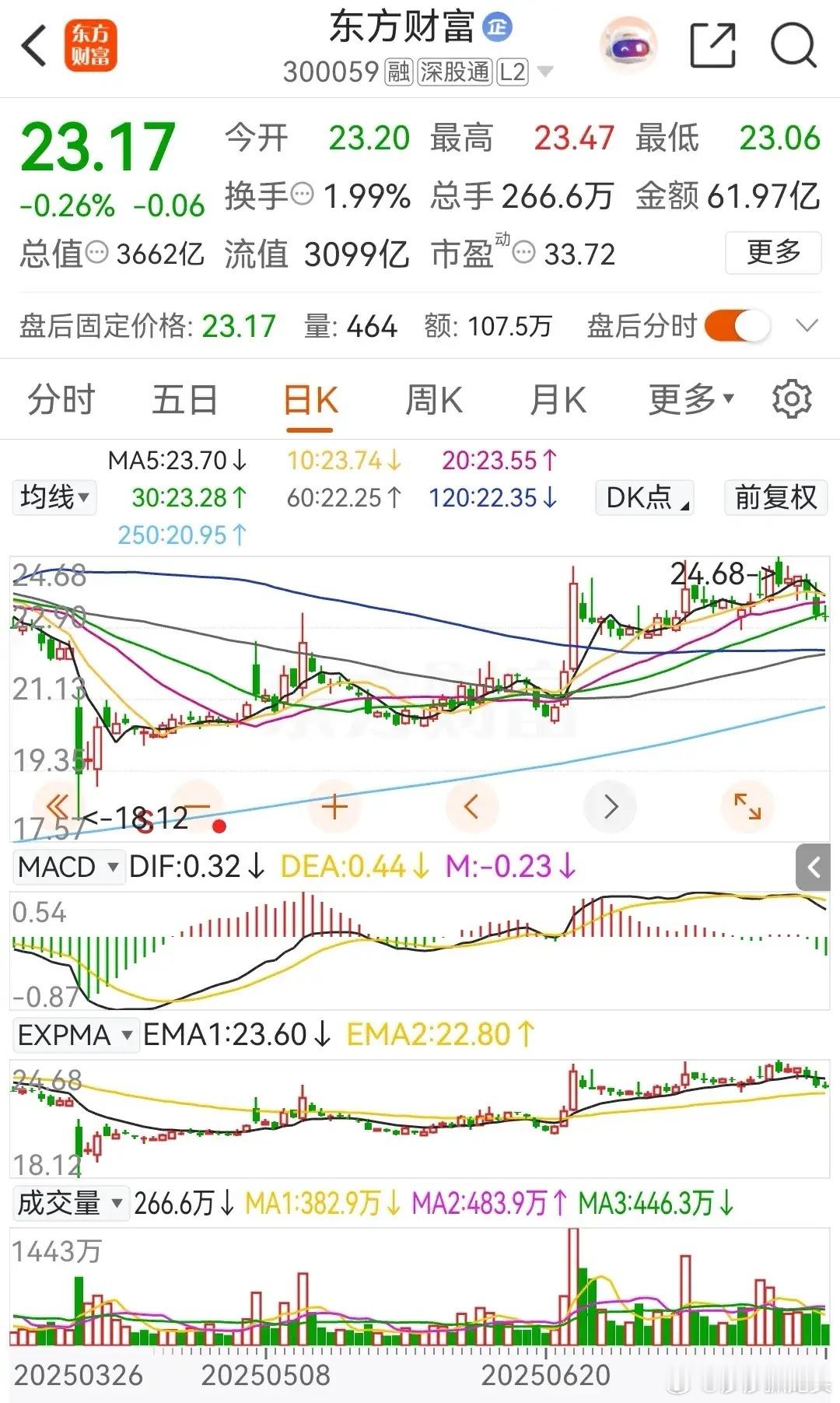Switch to the 分时 tab
The width and height of the screenshot is (840, 1403).
point(61,400)
